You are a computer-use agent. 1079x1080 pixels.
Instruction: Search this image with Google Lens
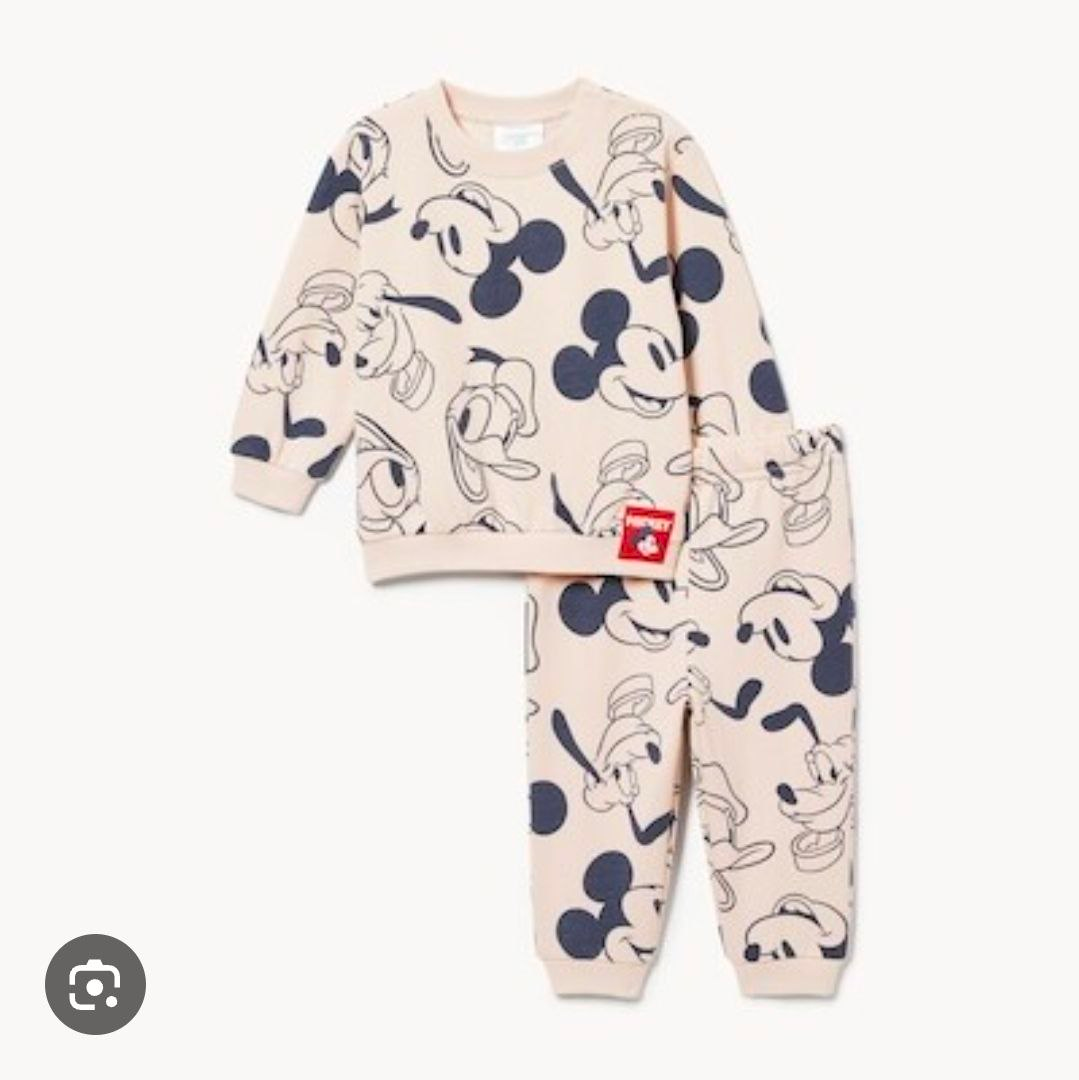[x=95, y=984]
